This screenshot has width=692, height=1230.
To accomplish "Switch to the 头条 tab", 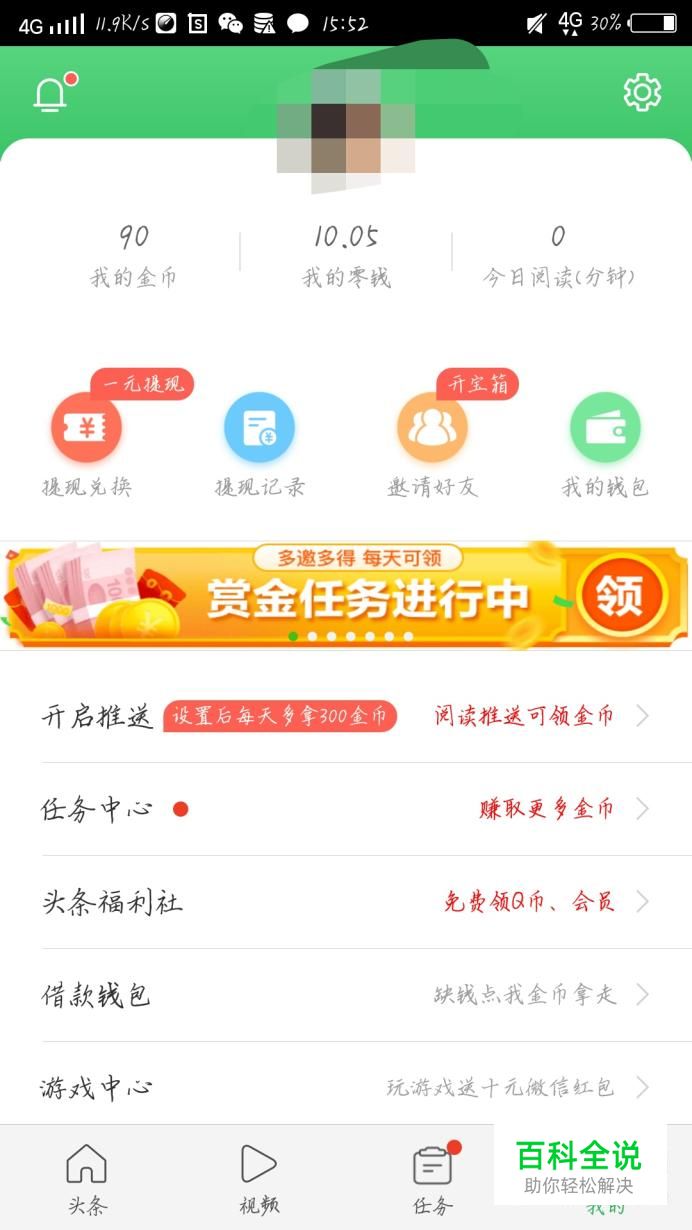I will tap(86, 1178).
